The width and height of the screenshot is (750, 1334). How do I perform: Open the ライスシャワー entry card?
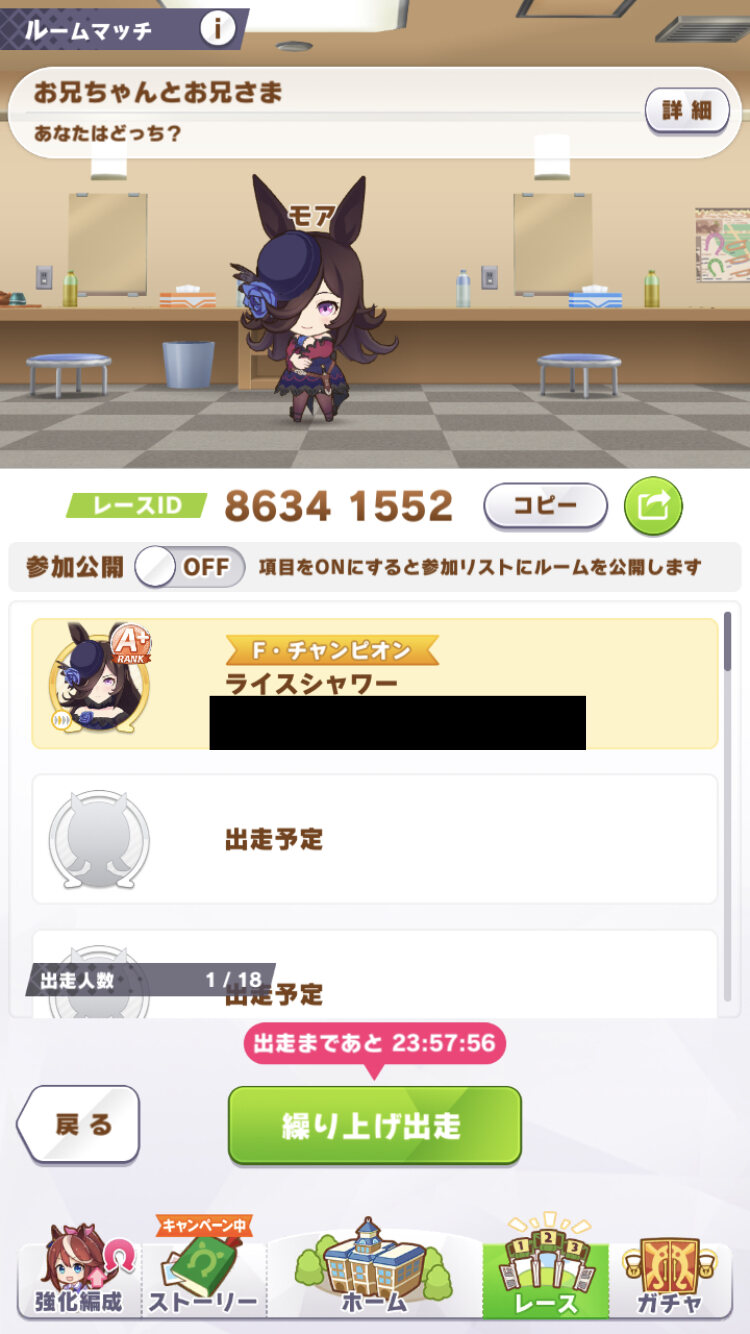(x=375, y=683)
